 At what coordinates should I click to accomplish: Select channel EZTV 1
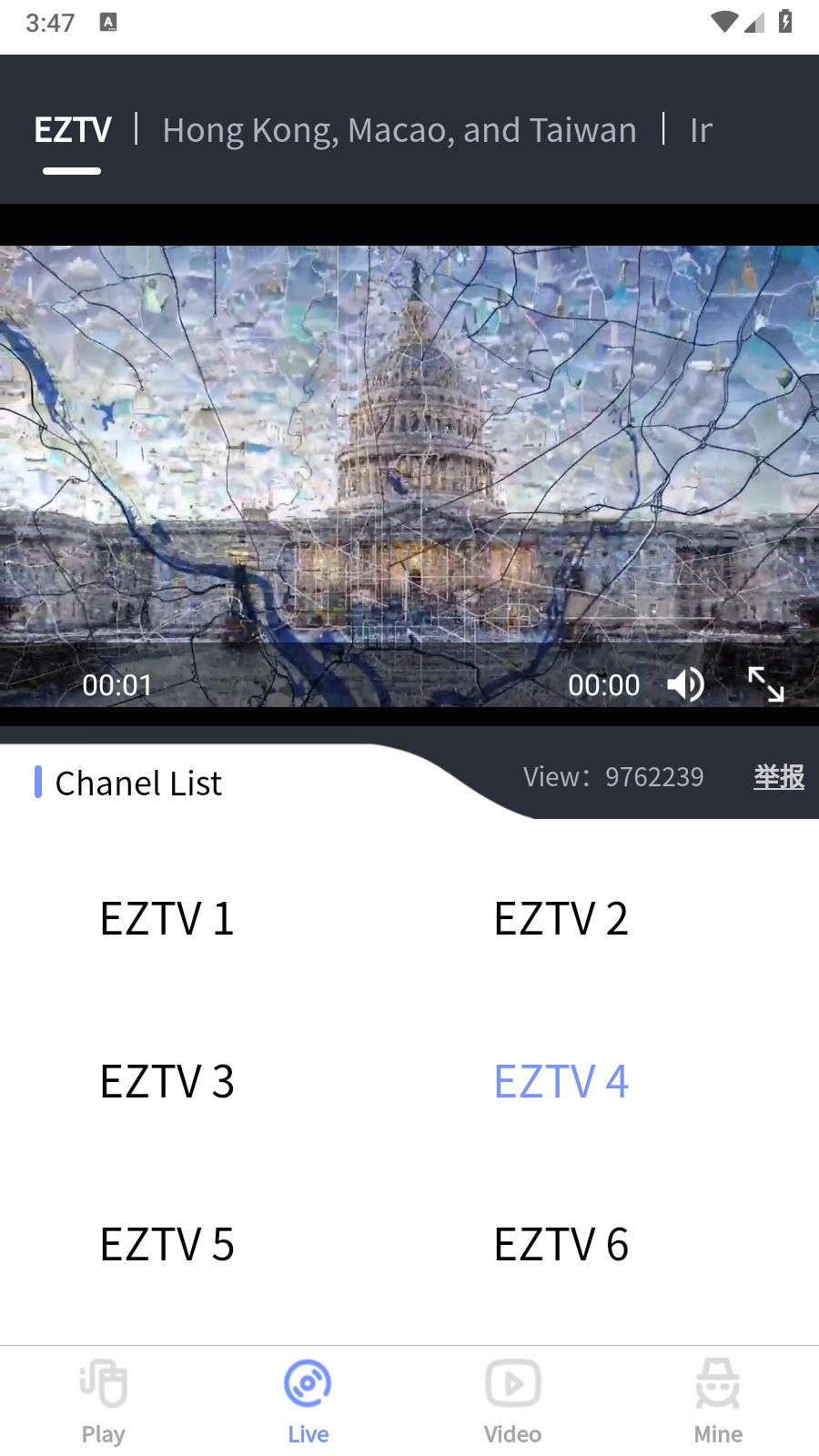pyautogui.click(x=167, y=918)
